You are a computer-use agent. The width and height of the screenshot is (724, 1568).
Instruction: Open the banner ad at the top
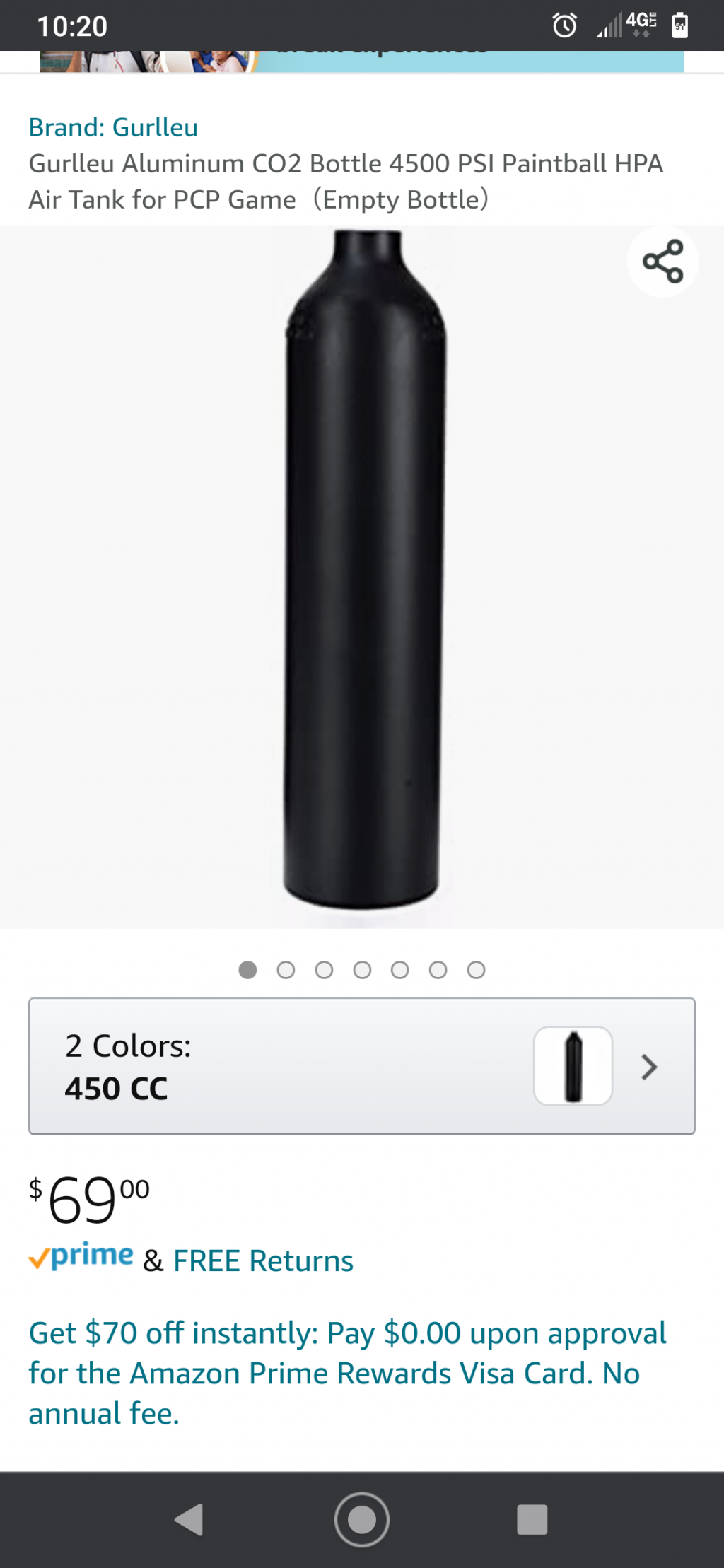[x=361, y=61]
